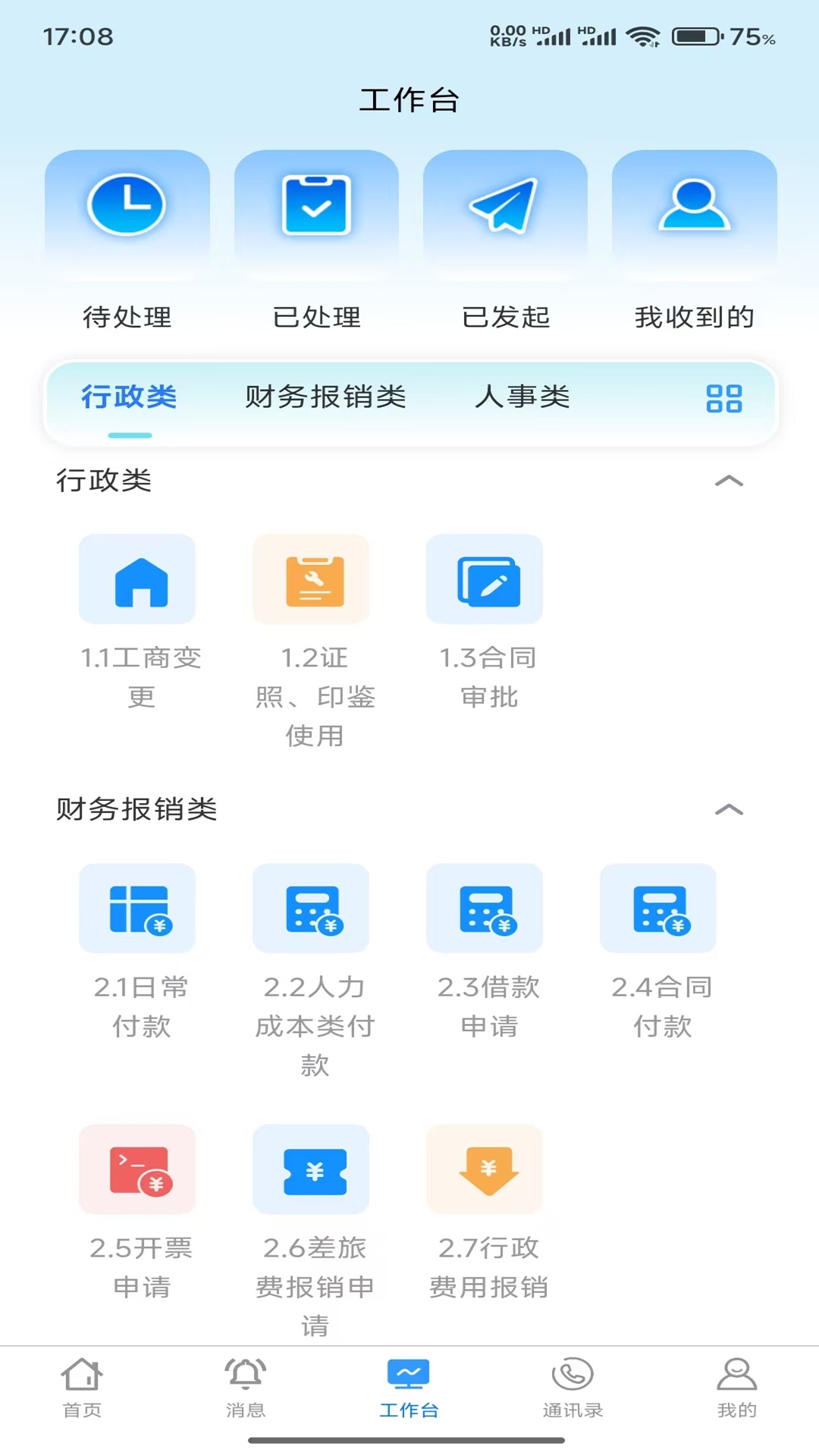Collapse the 行政类 section
Image resolution: width=819 pixels, height=1456 pixels.
pos(729,481)
